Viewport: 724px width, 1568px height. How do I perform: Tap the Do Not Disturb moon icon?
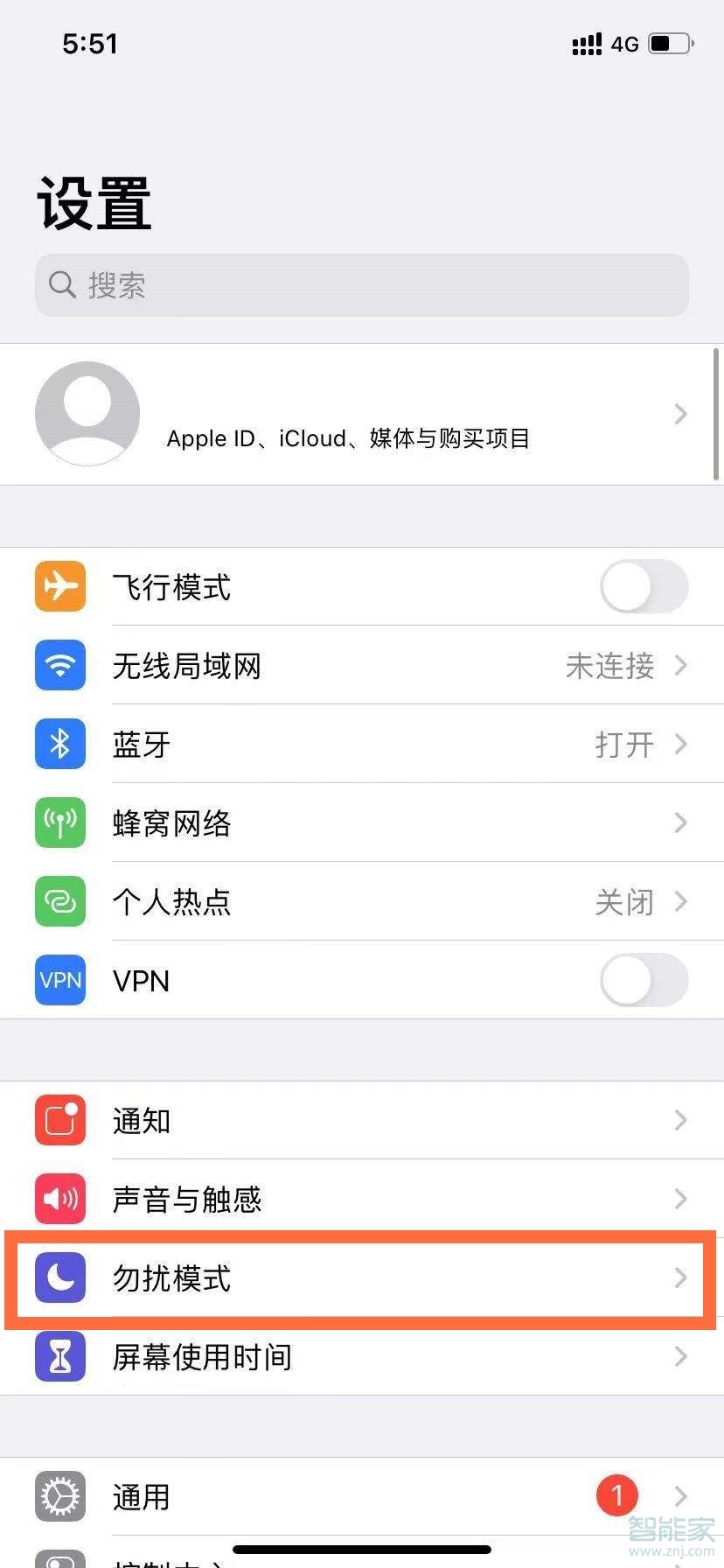pyautogui.click(x=59, y=1278)
